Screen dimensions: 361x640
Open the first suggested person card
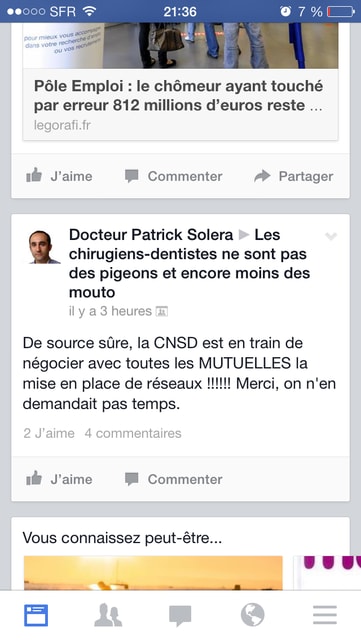tap(153, 573)
